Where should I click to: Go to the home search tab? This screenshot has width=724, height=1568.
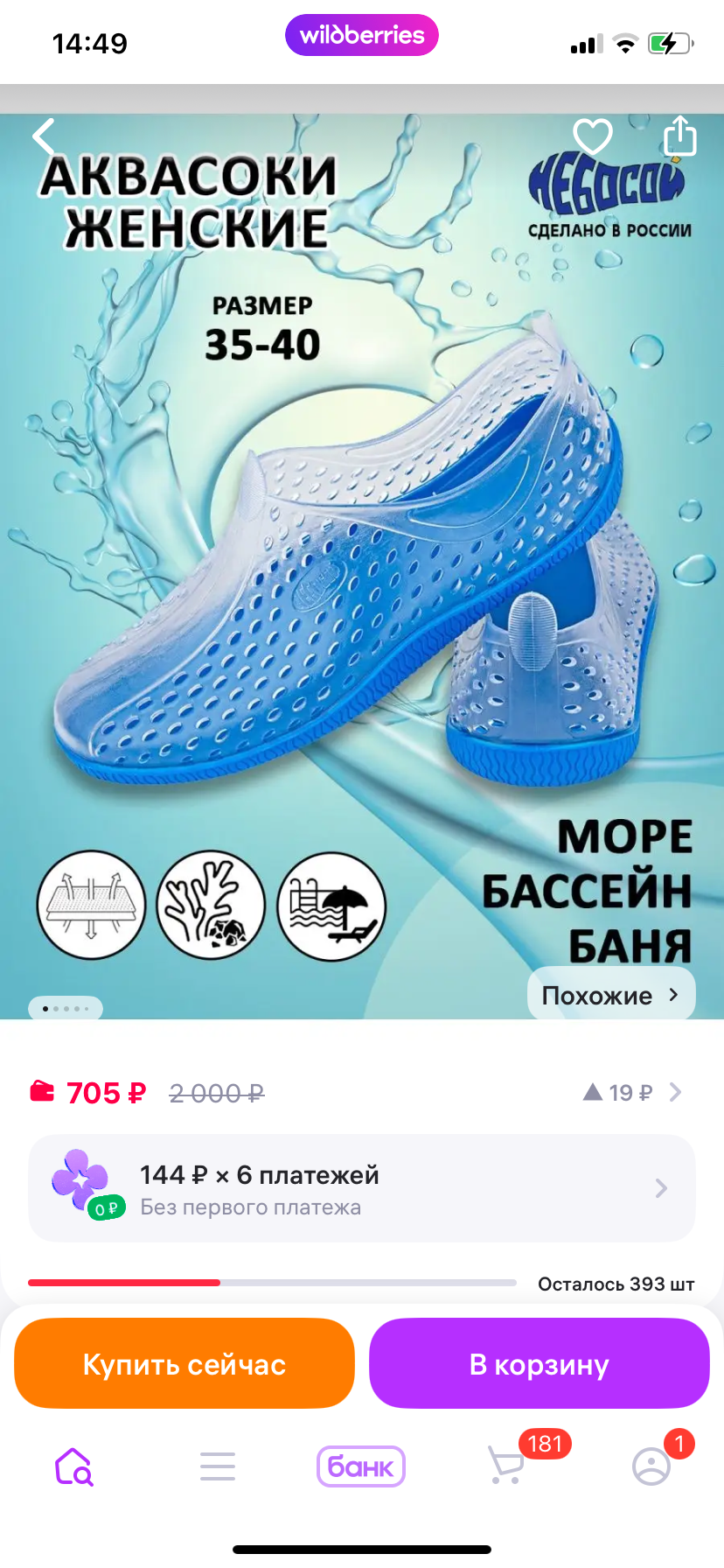tap(73, 1466)
